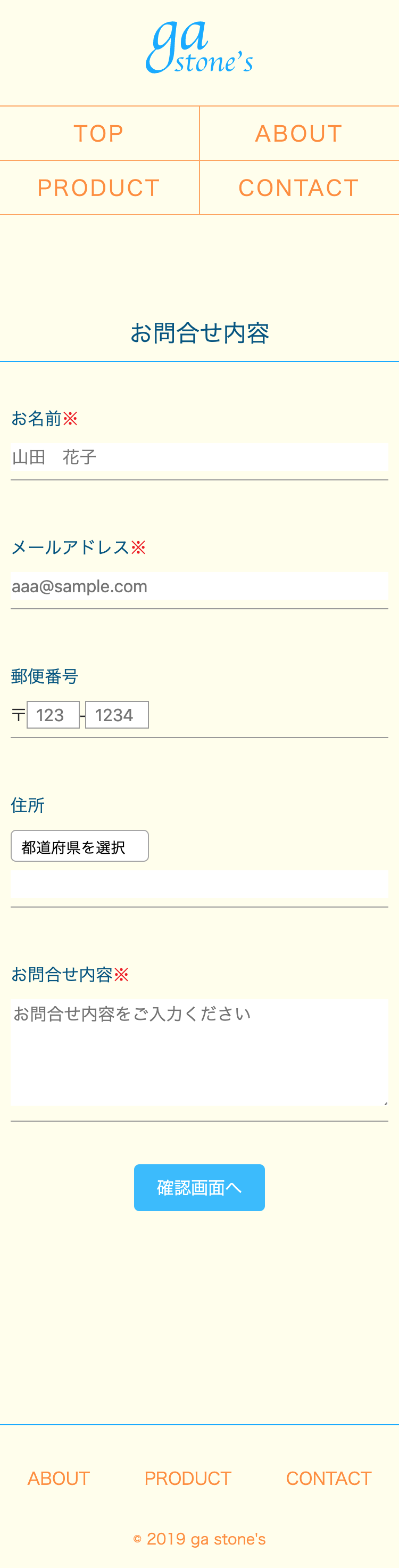Open the PRODUCT link in the footer
The height and width of the screenshot is (1568, 399).
click(x=188, y=1478)
